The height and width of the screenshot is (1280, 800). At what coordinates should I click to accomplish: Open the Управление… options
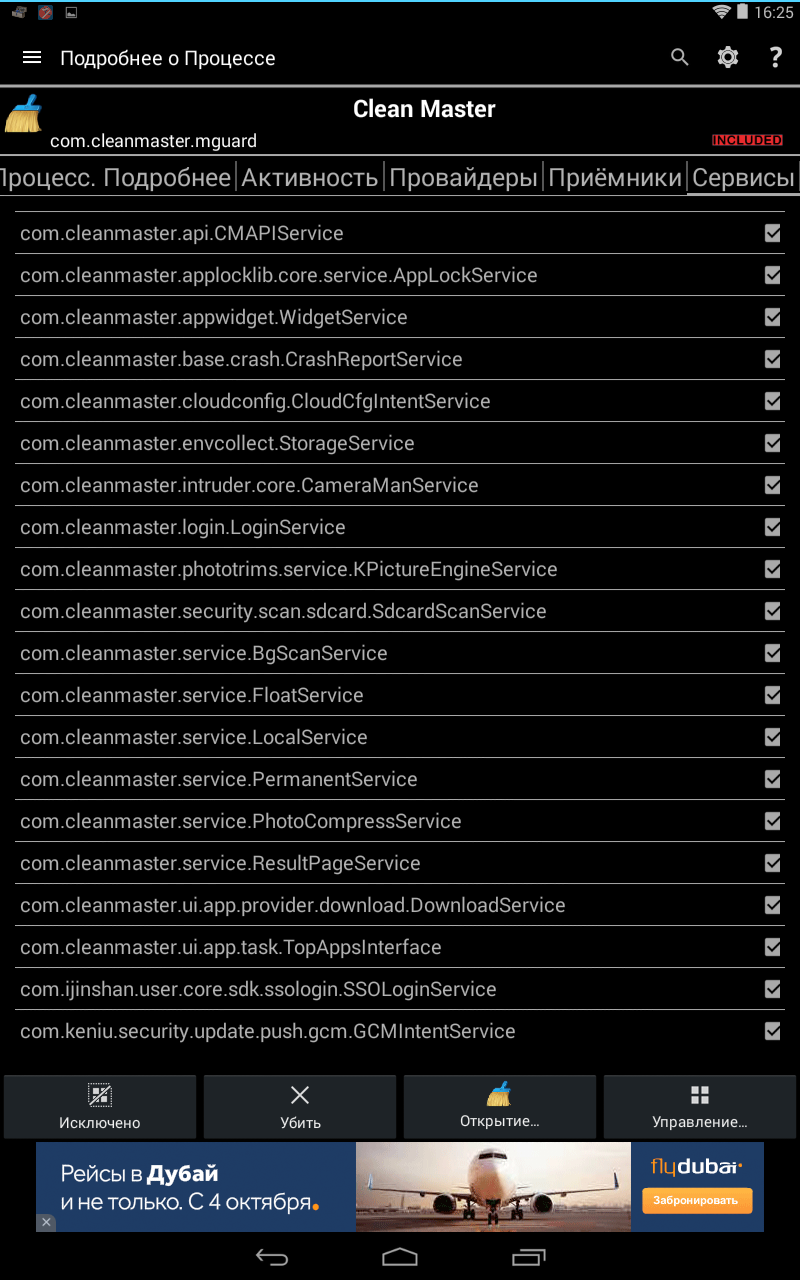click(700, 1106)
